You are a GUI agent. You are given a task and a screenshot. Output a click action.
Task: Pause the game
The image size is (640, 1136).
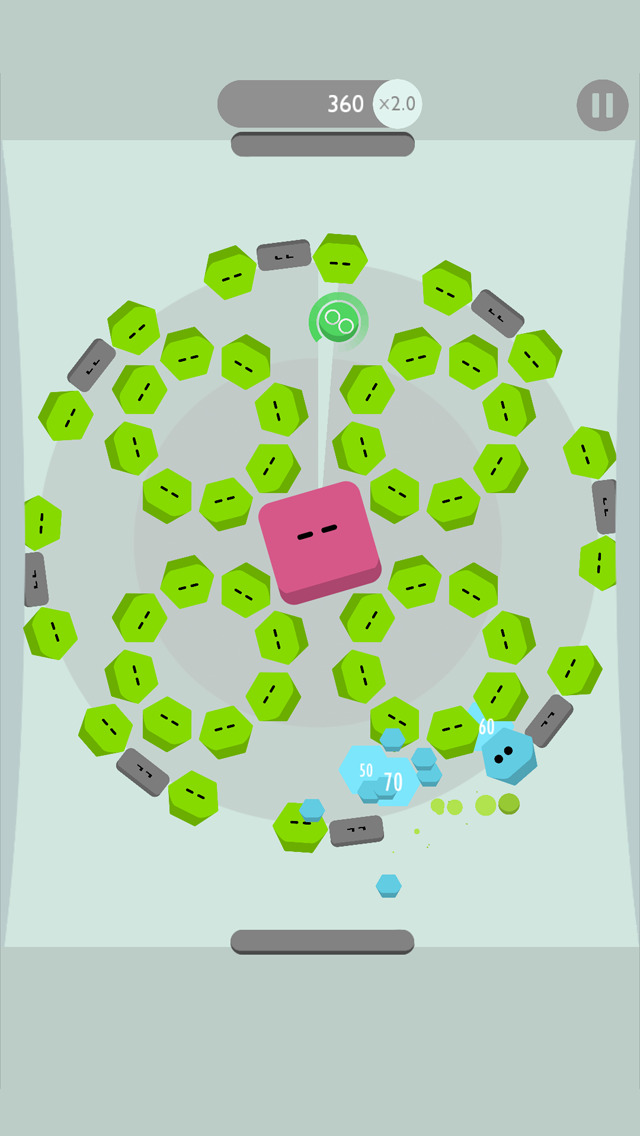click(602, 105)
